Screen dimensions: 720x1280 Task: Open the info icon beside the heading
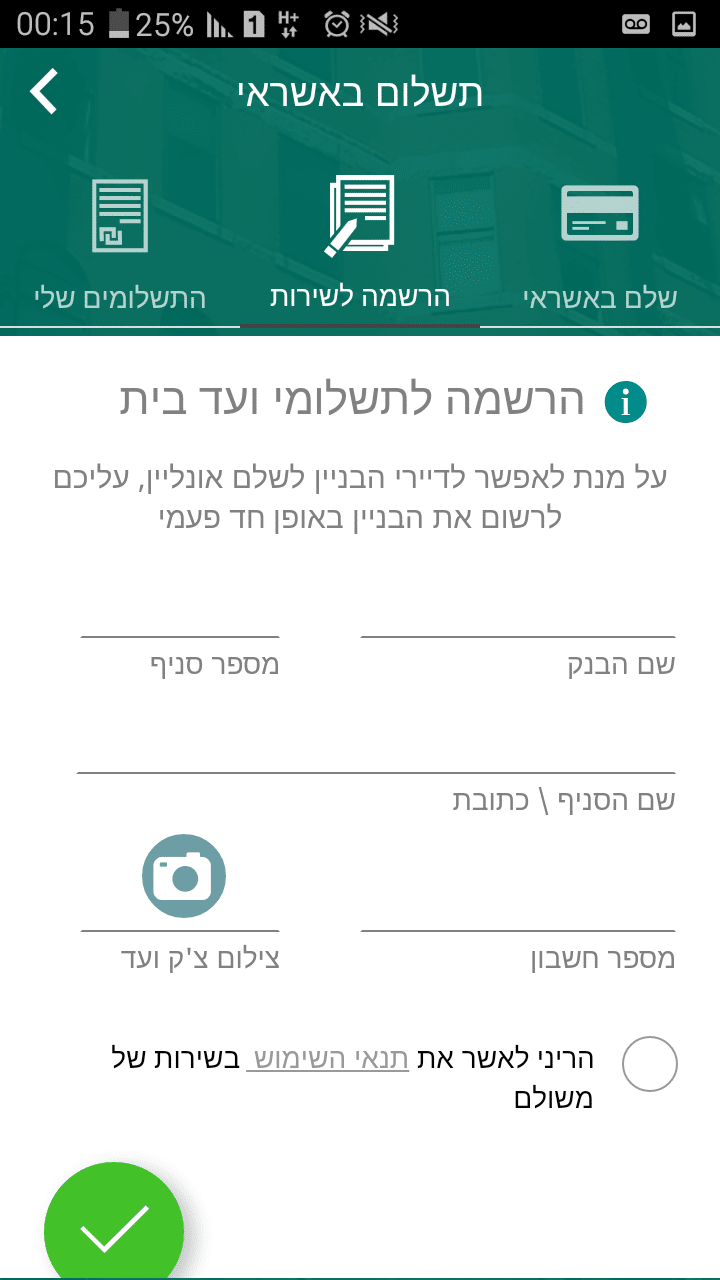(x=626, y=403)
